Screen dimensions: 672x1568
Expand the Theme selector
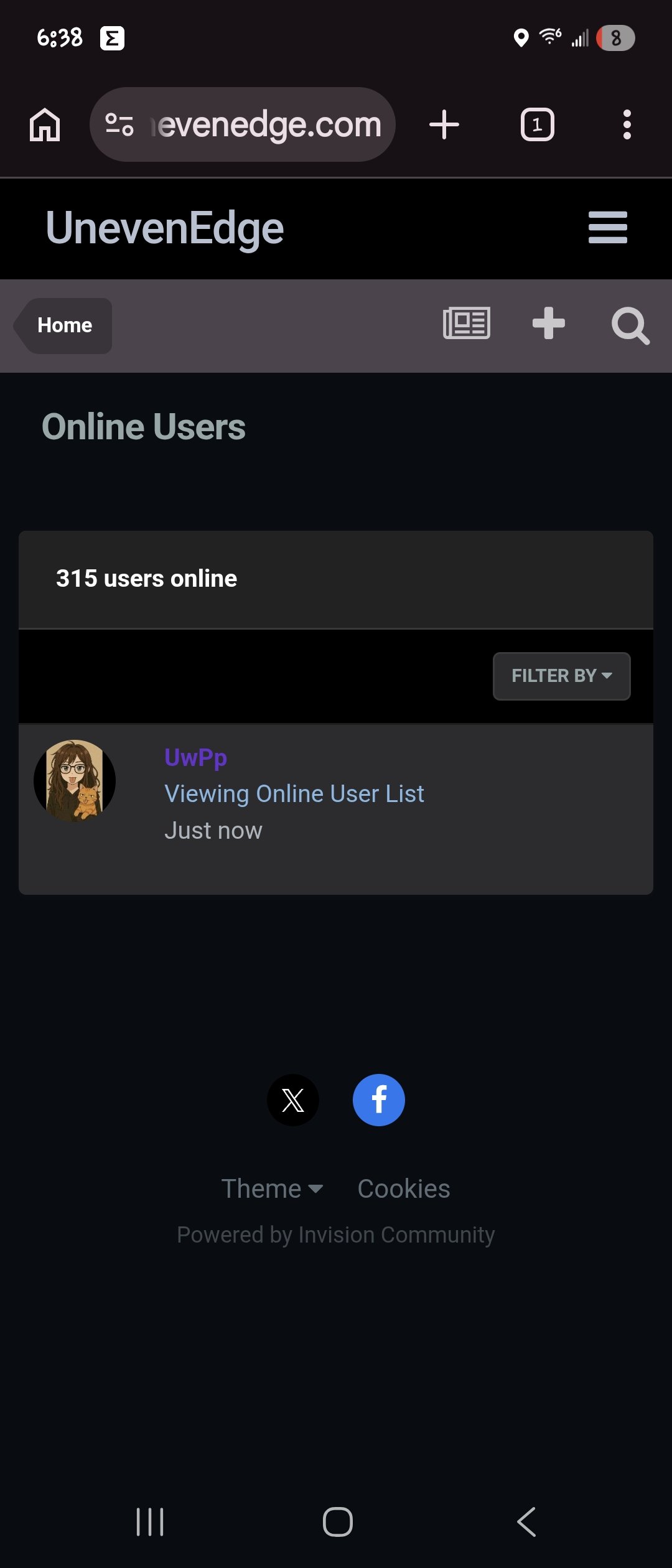coord(272,1189)
